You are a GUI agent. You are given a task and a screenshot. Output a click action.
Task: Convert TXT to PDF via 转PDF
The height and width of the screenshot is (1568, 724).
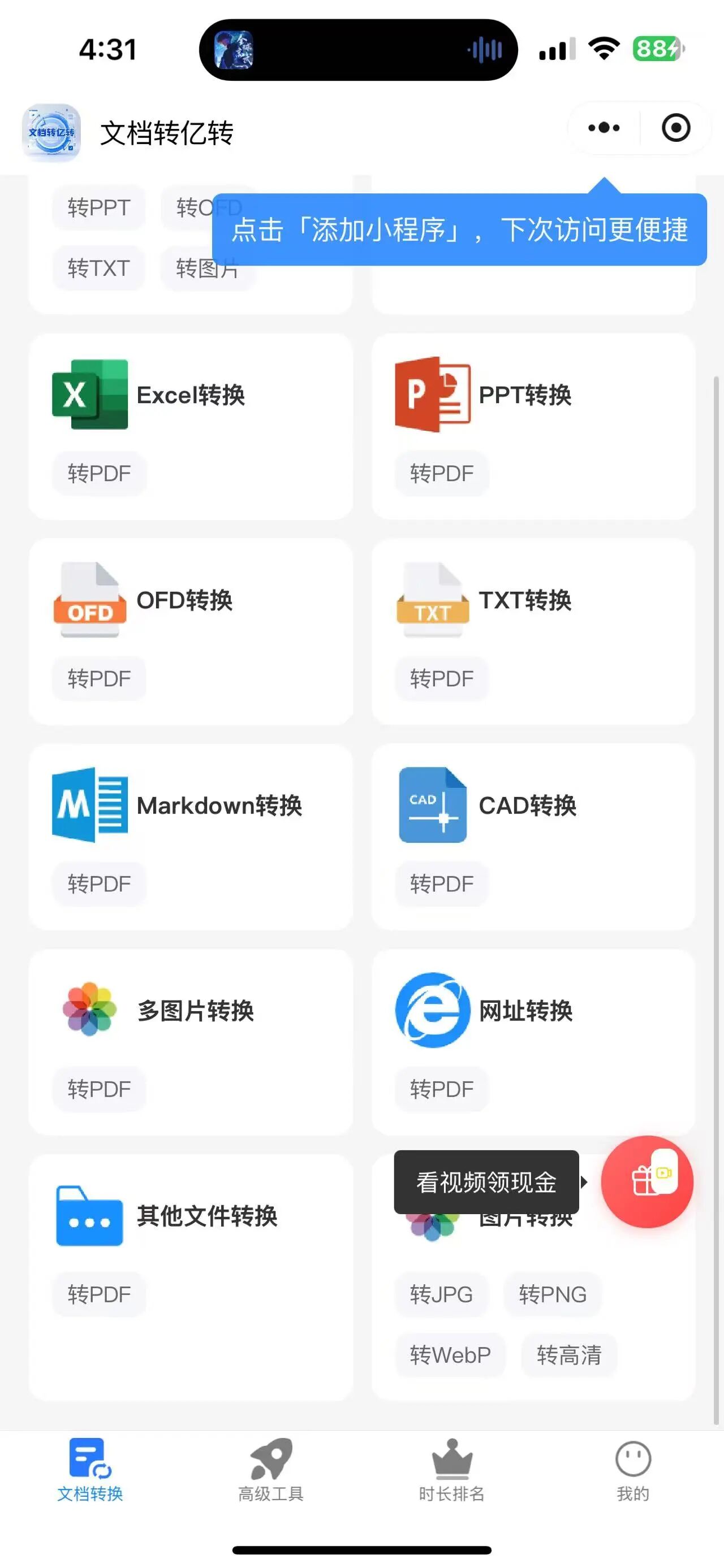point(441,678)
